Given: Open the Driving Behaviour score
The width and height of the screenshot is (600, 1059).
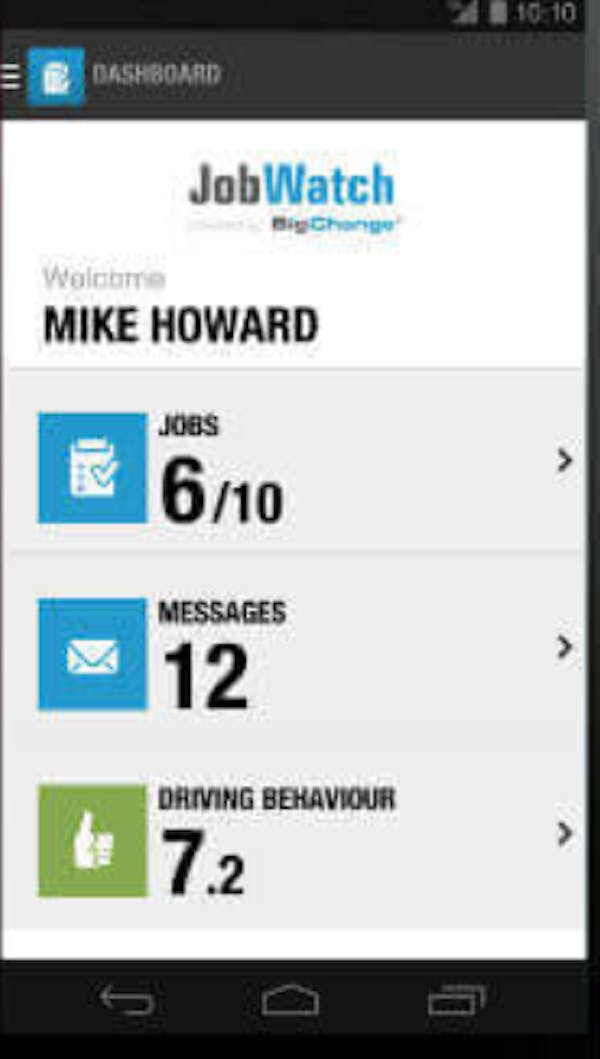Looking at the screenshot, I should click(293, 835).
